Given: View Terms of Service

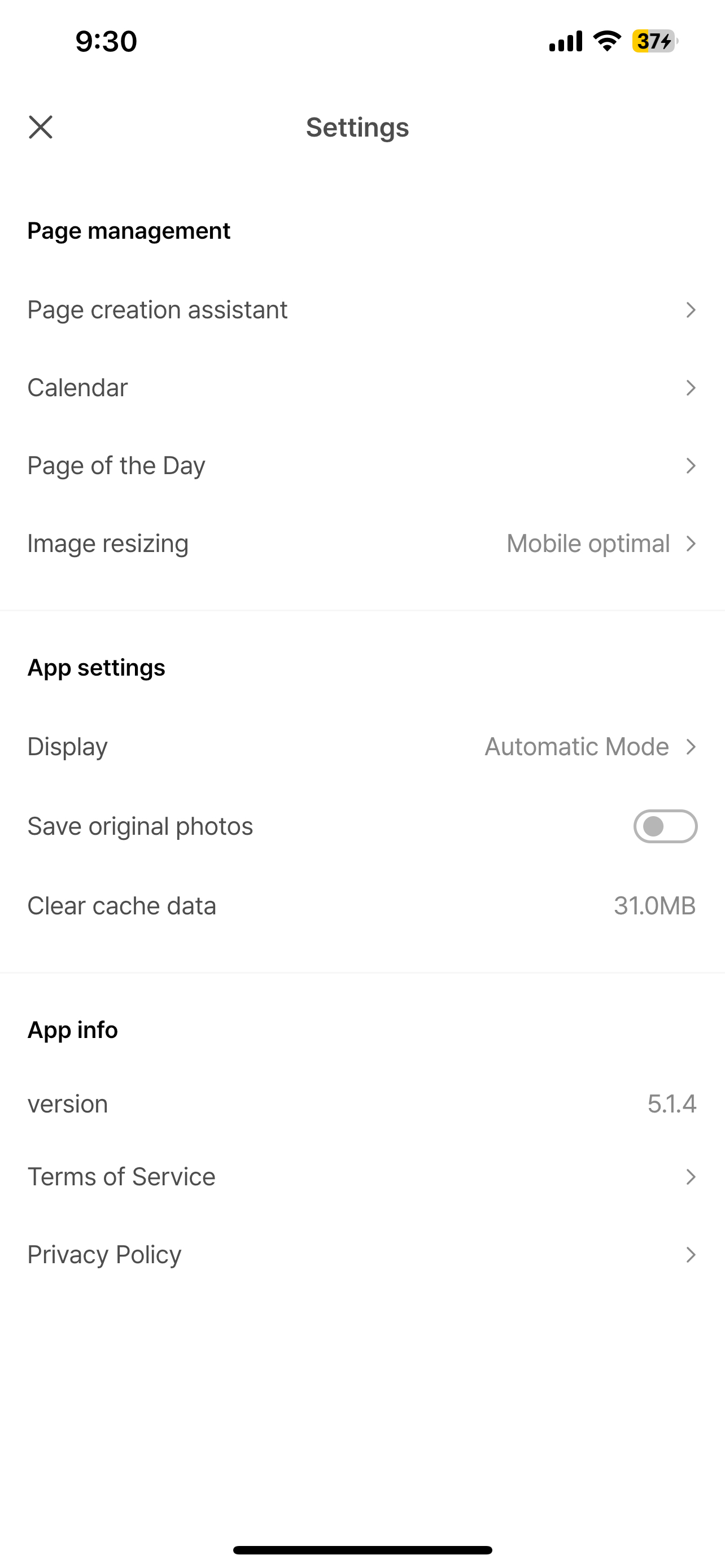Looking at the screenshot, I should point(362,1177).
